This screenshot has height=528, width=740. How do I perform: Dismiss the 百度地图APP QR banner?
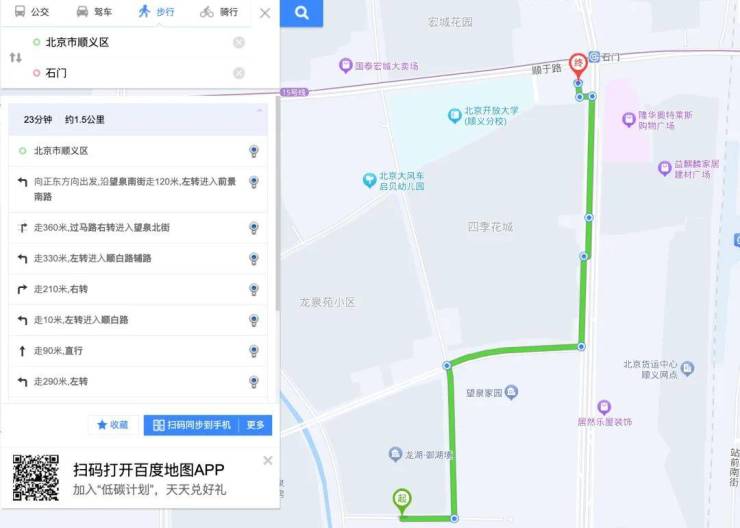pos(267,461)
